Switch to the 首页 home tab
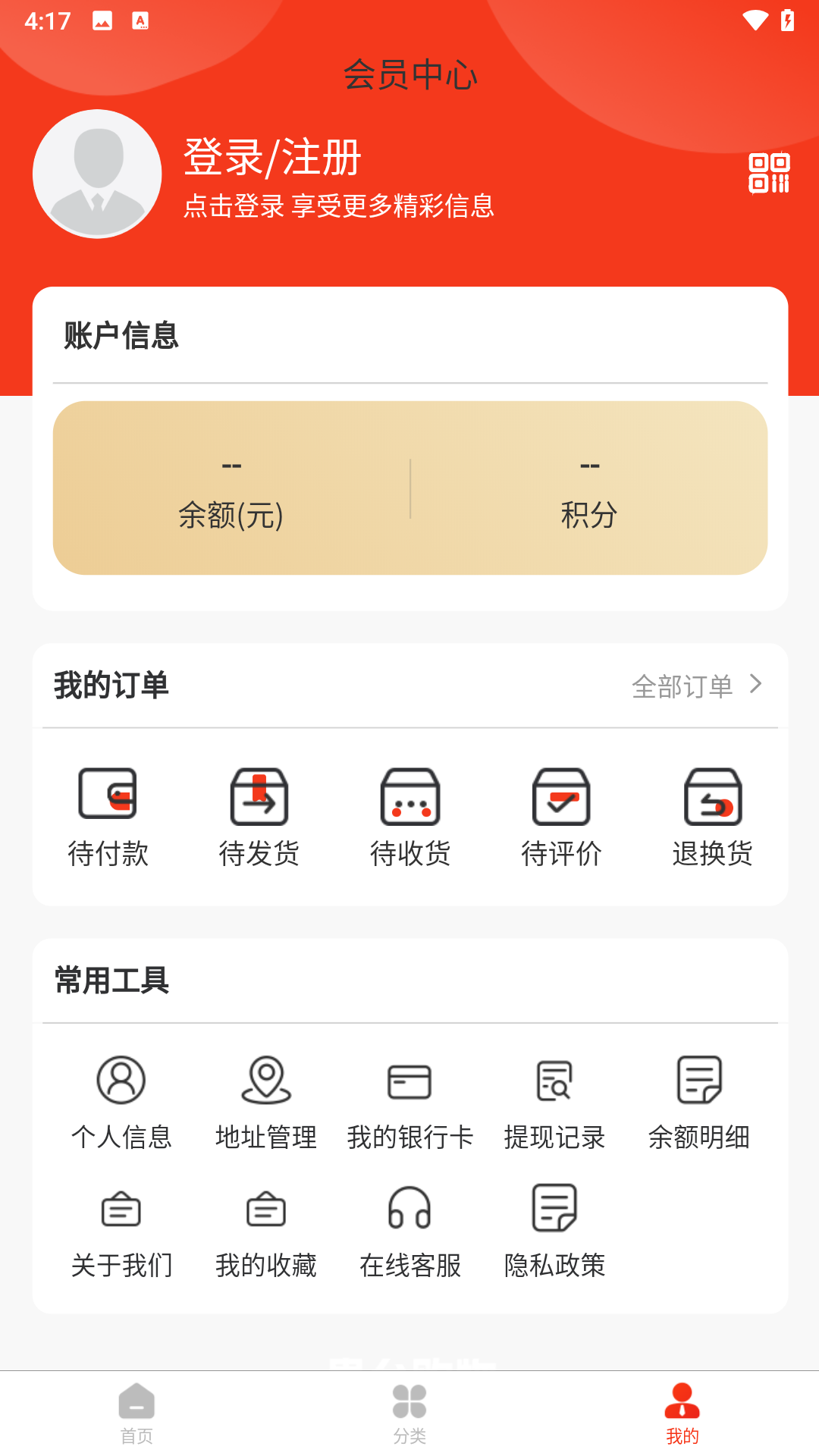This screenshot has height=1456, width=819. click(136, 1414)
